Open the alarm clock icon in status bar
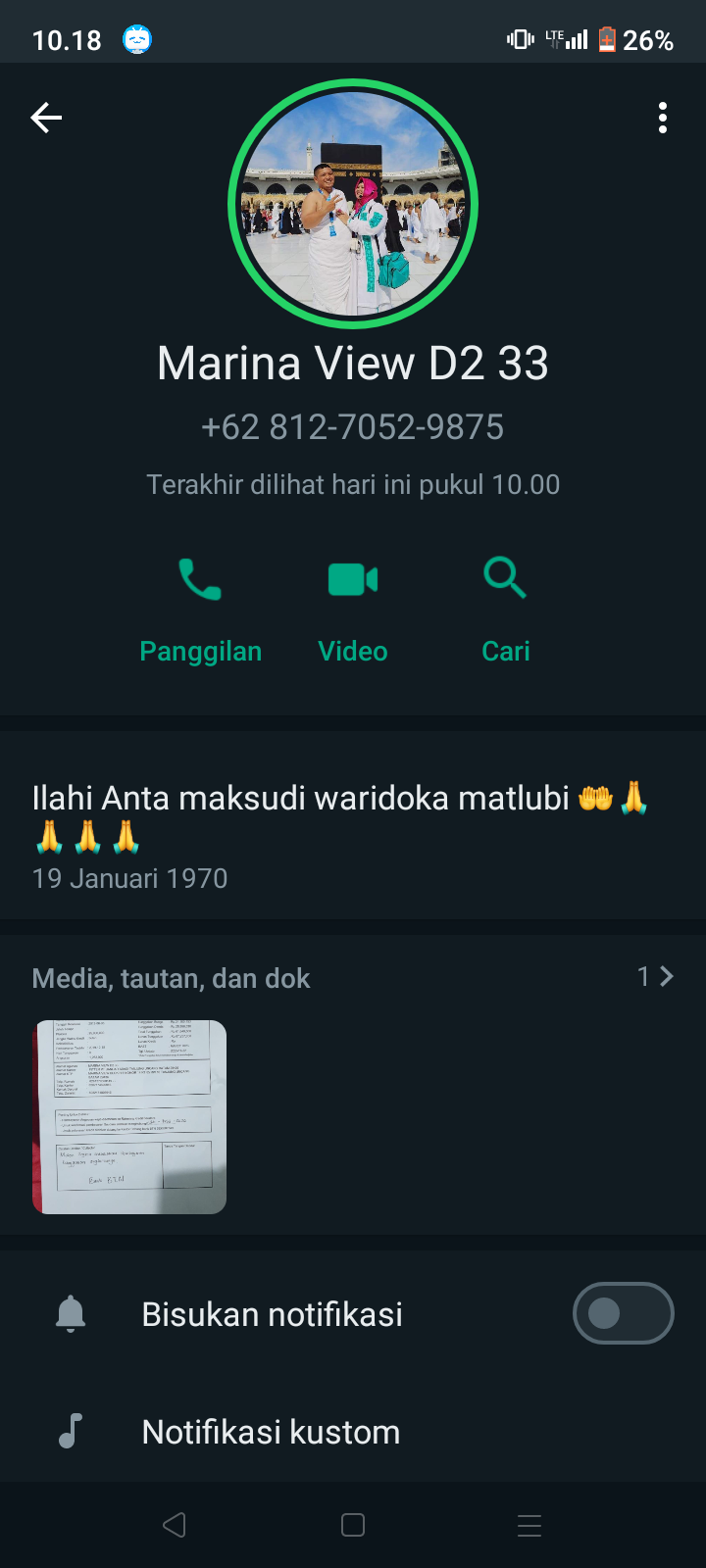This screenshot has width=706, height=1568. 137,41
